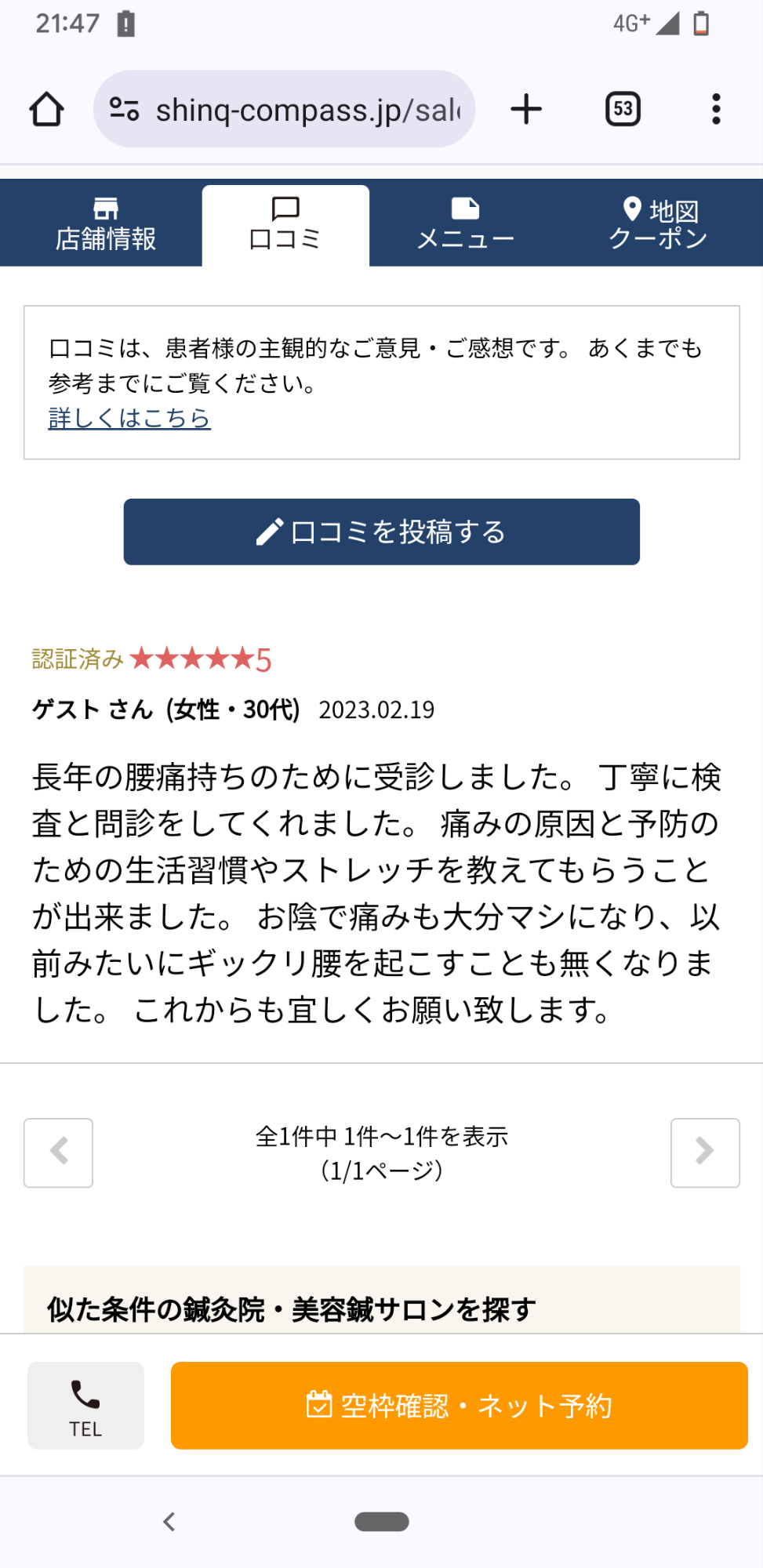763x1568 pixels.
Task: Tap 空枠確認・ネット予約 button
Action: (x=460, y=1405)
